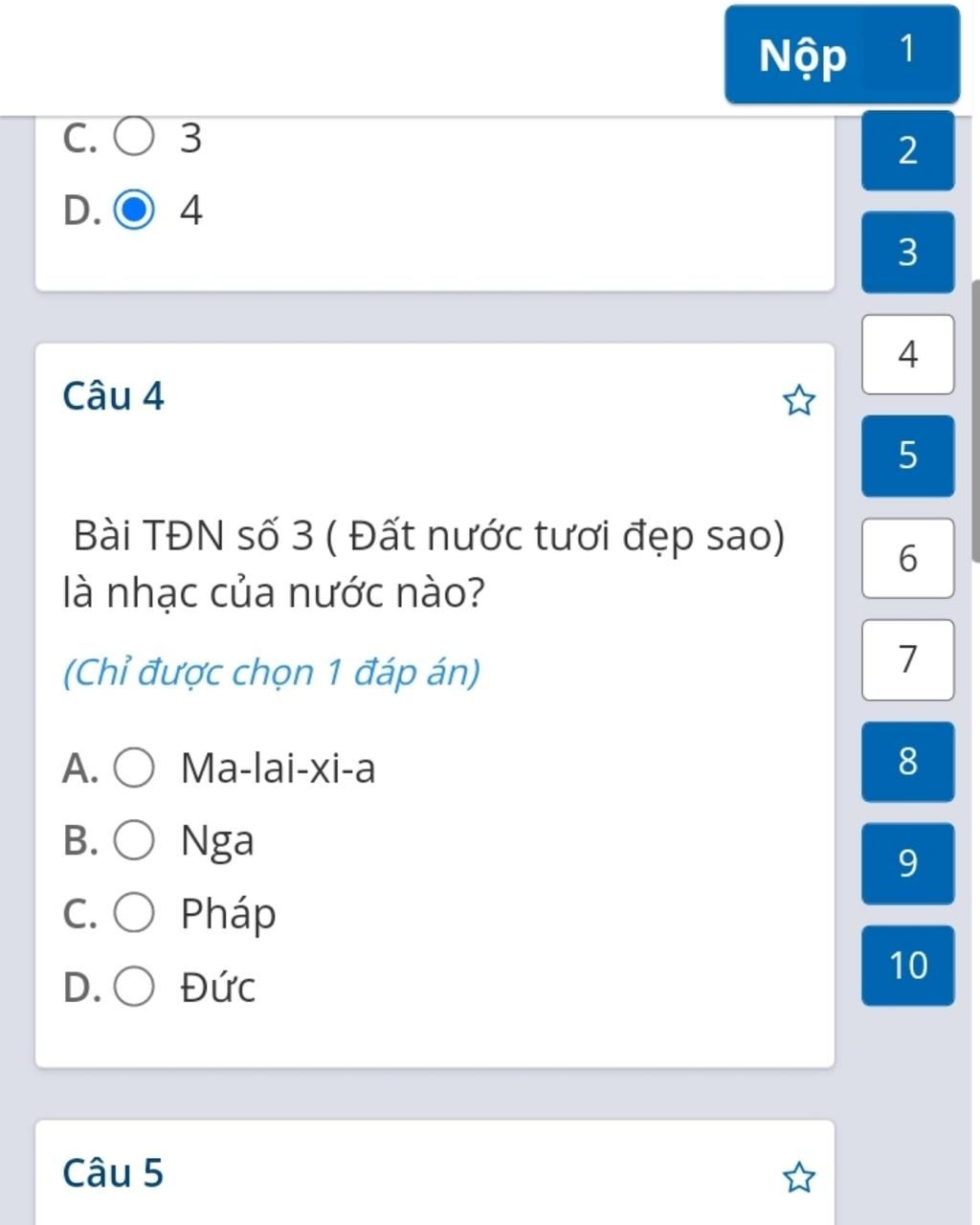Go to question 6
Screen dimensions: 980x1225
coord(907,558)
